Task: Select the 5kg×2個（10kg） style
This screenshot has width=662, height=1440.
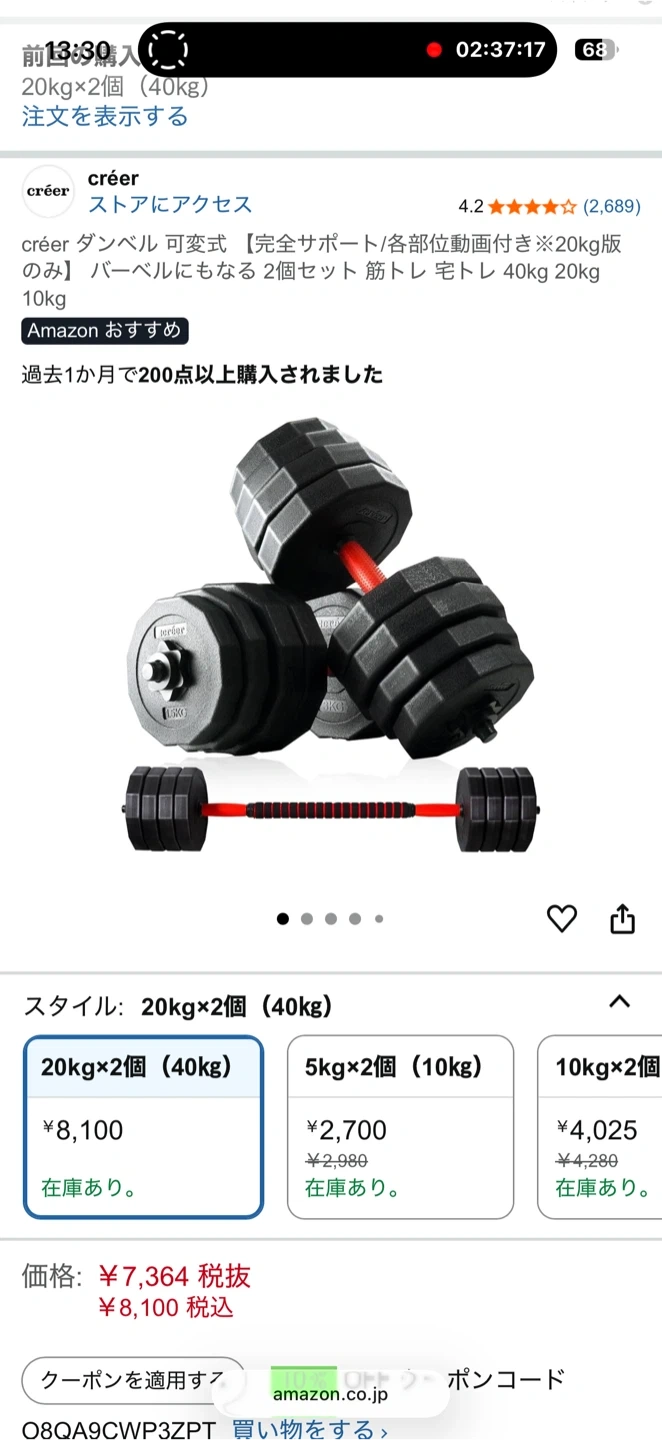Action: tap(400, 1127)
